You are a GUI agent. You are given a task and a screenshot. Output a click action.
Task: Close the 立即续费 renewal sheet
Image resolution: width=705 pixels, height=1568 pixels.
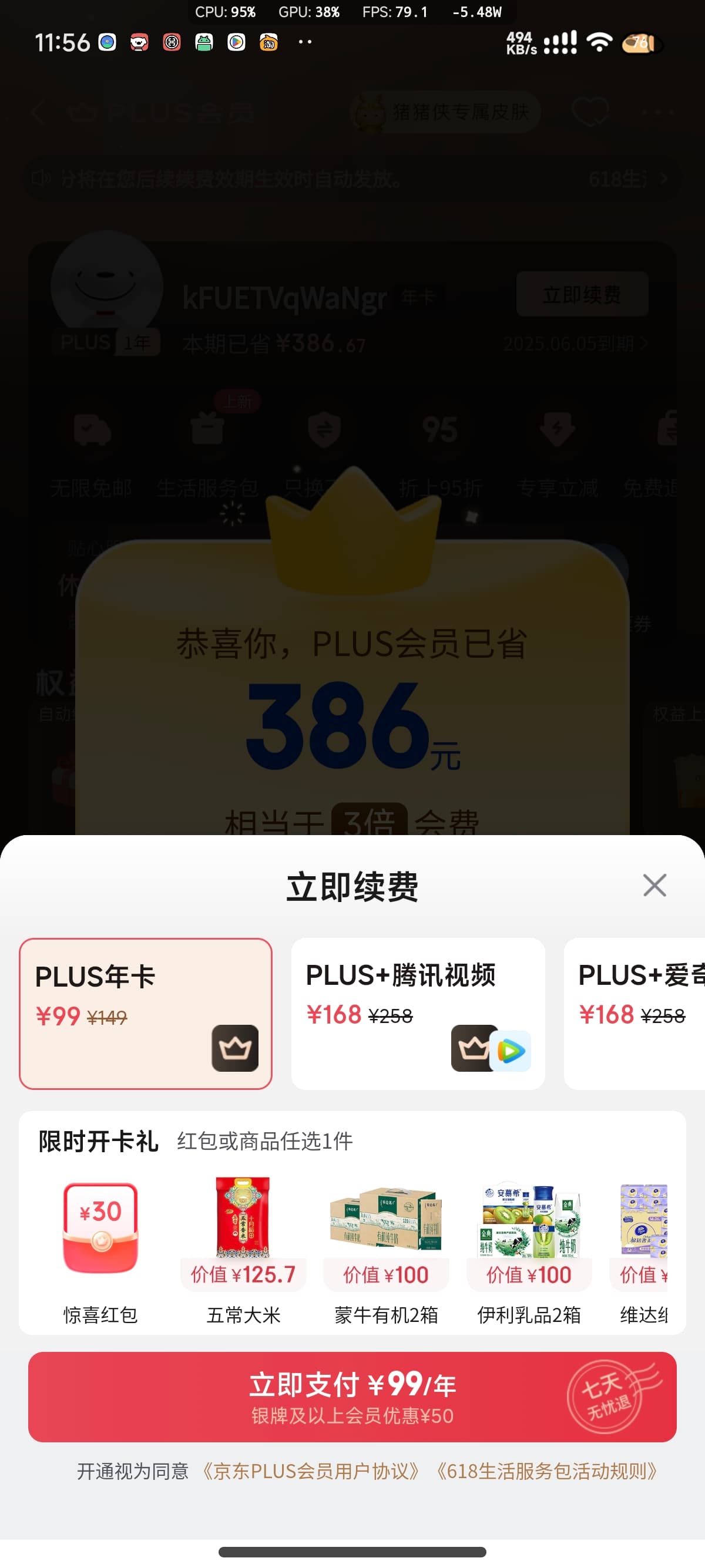[654, 885]
